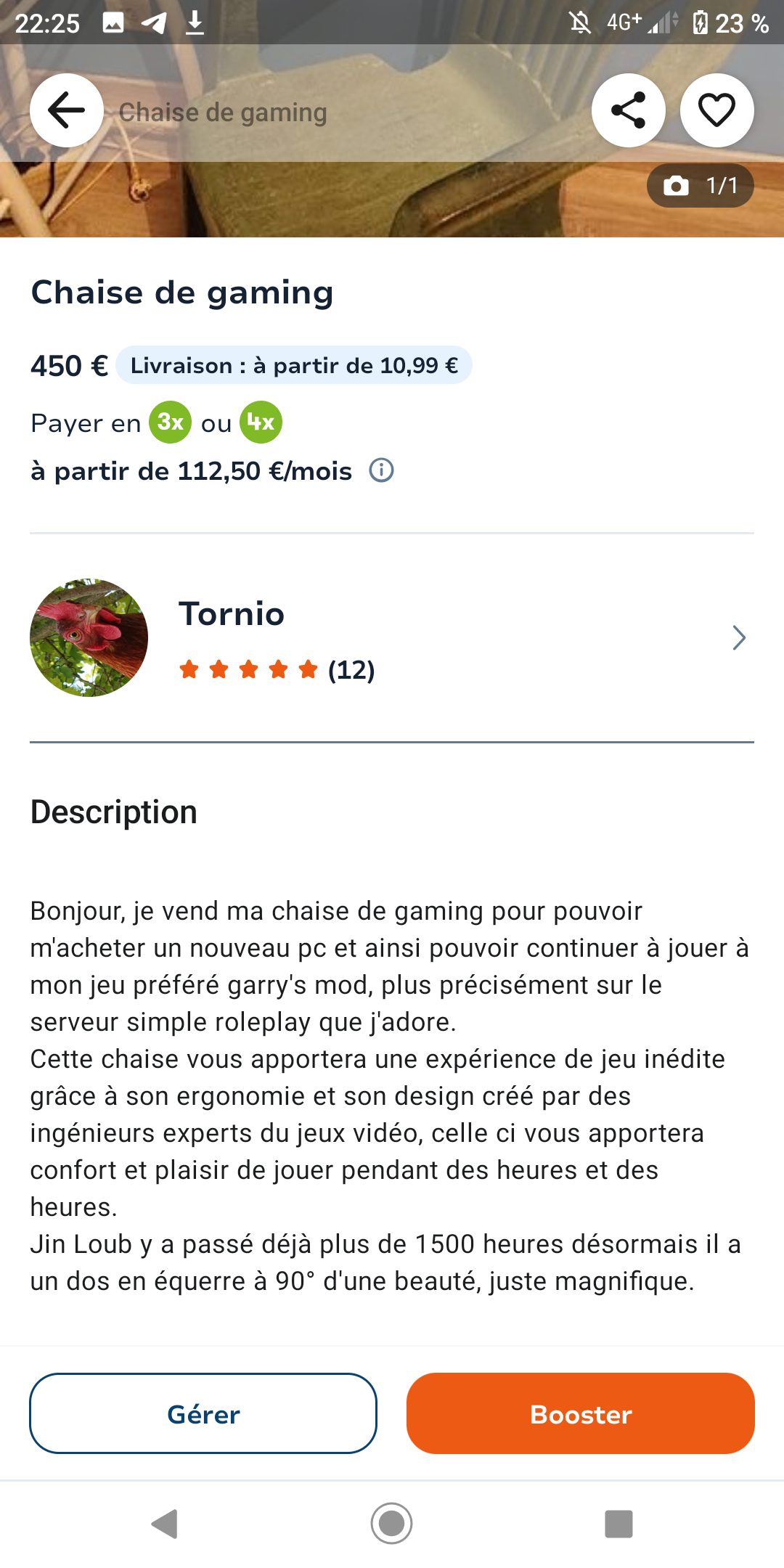This screenshot has height=1568, width=784.
Task: Go to the Android home screen
Action: [x=392, y=1524]
